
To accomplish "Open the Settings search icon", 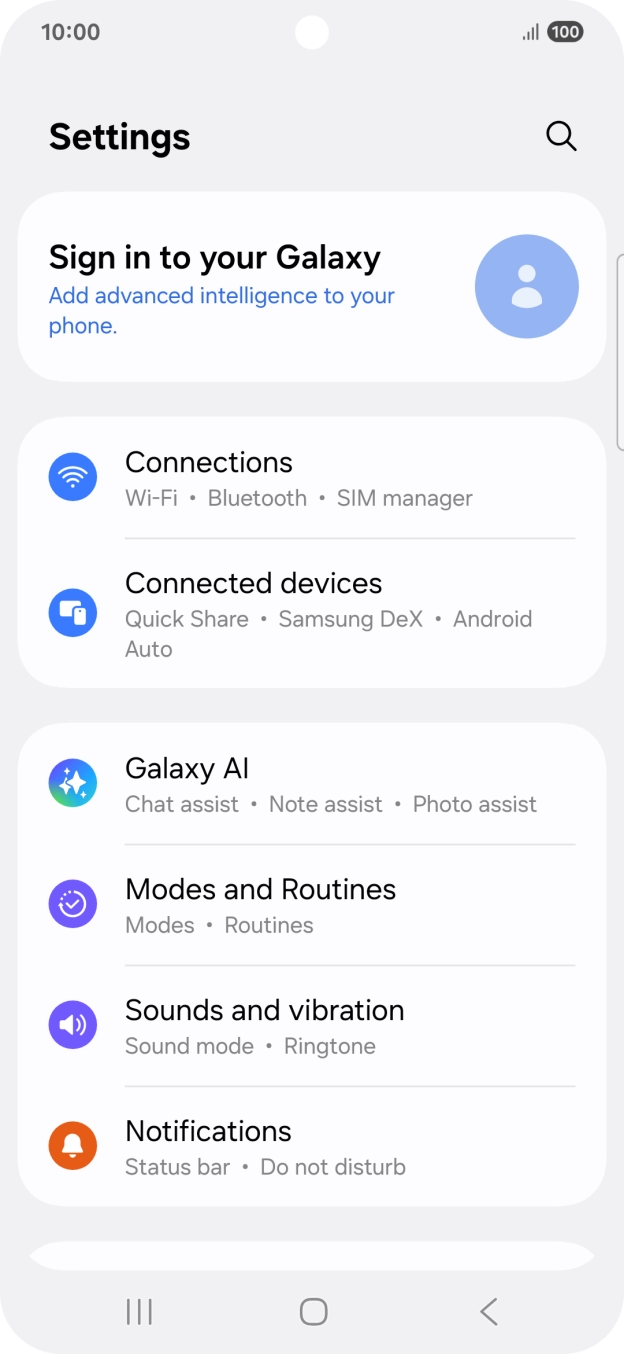I will tap(561, 136).
